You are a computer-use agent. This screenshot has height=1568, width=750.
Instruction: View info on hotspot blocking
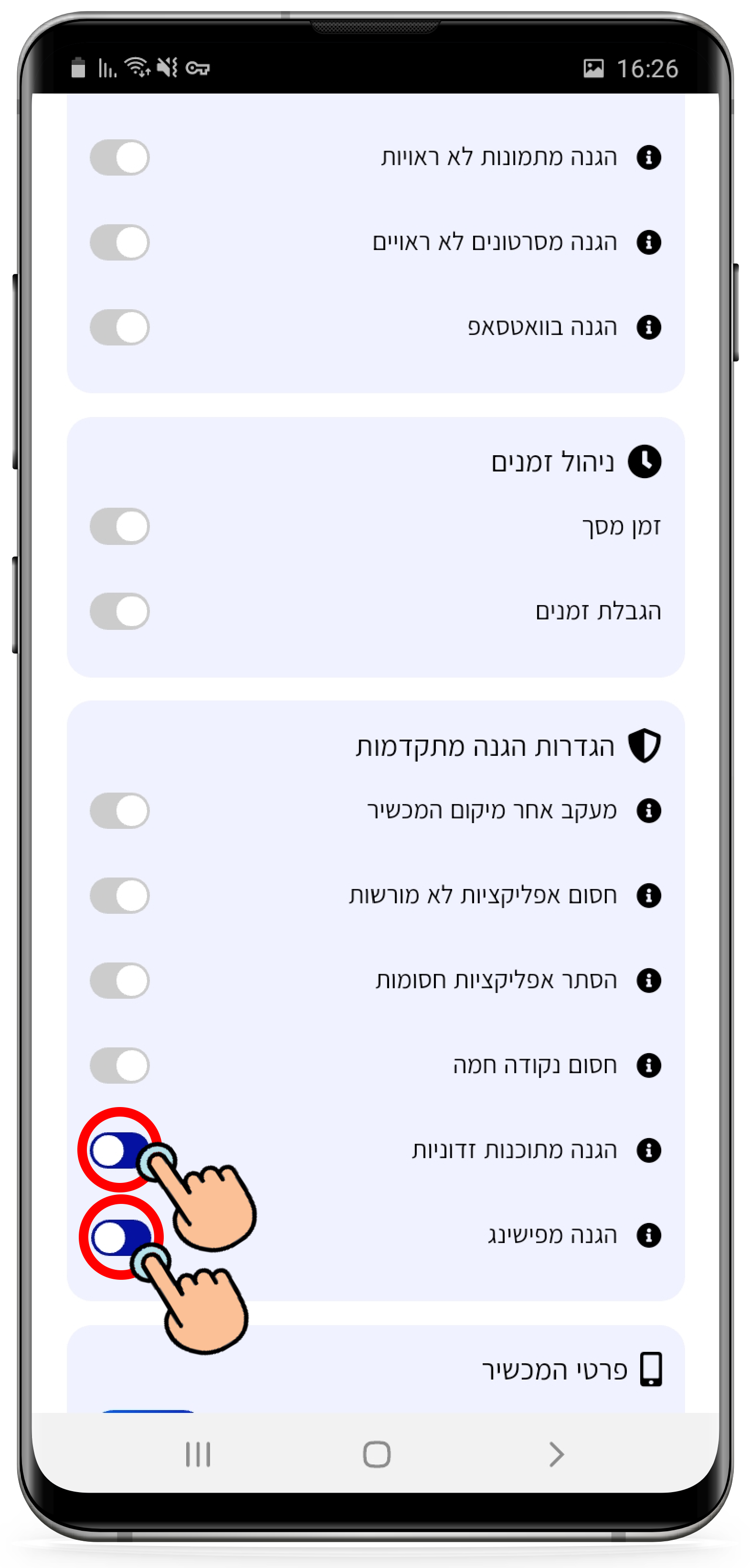(x=648, y=1065)
